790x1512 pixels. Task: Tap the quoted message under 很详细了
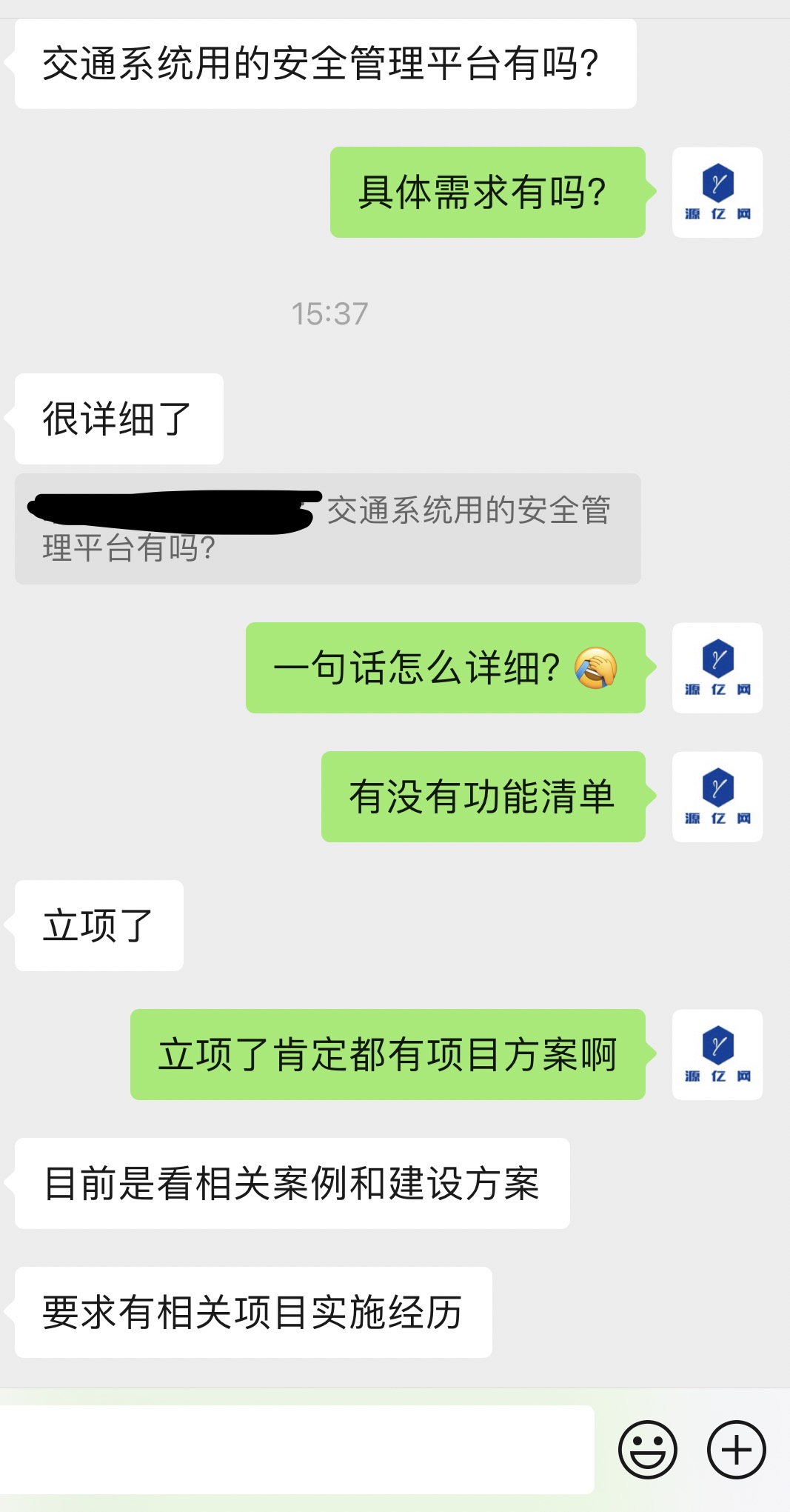click(327, 529)
